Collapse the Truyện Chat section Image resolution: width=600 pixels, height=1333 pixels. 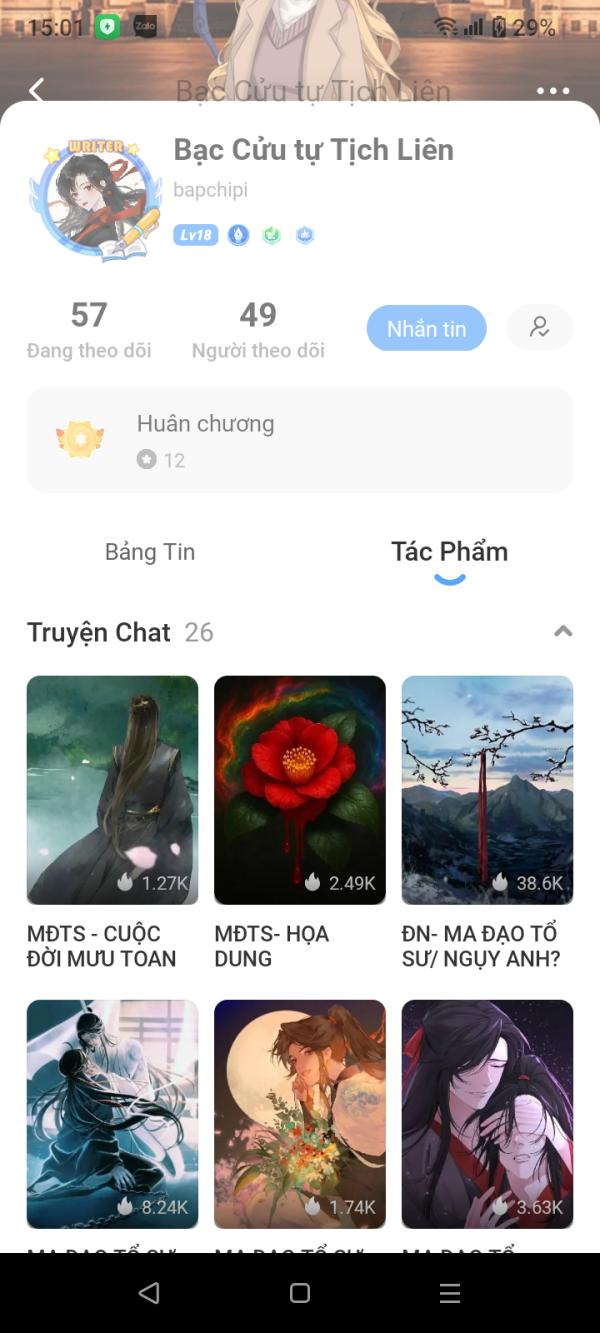pos(563,631)
